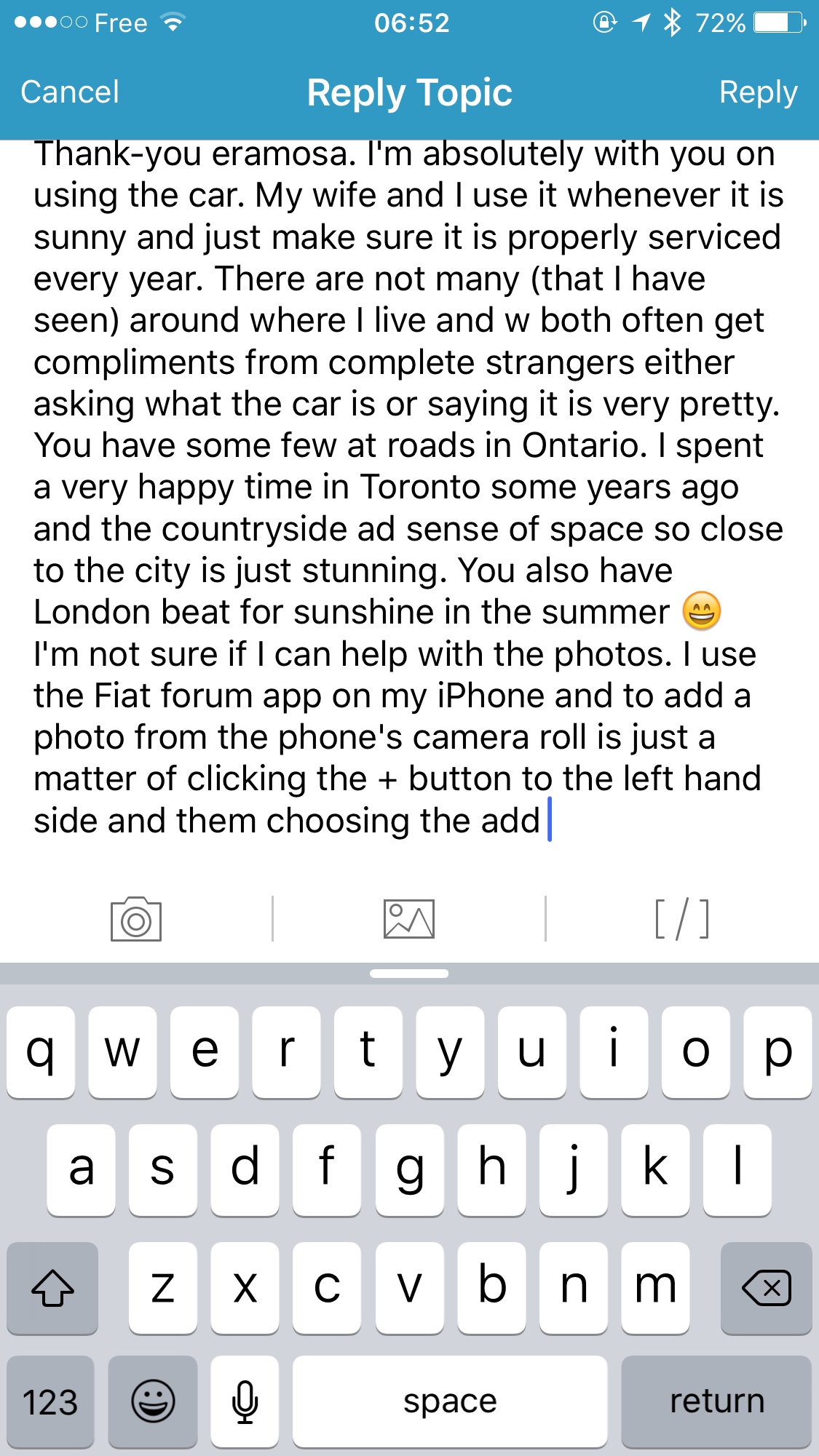Insert BBCode tags with the bracket icon
The image size is (819, 1456).
click(x=682, y=919)
